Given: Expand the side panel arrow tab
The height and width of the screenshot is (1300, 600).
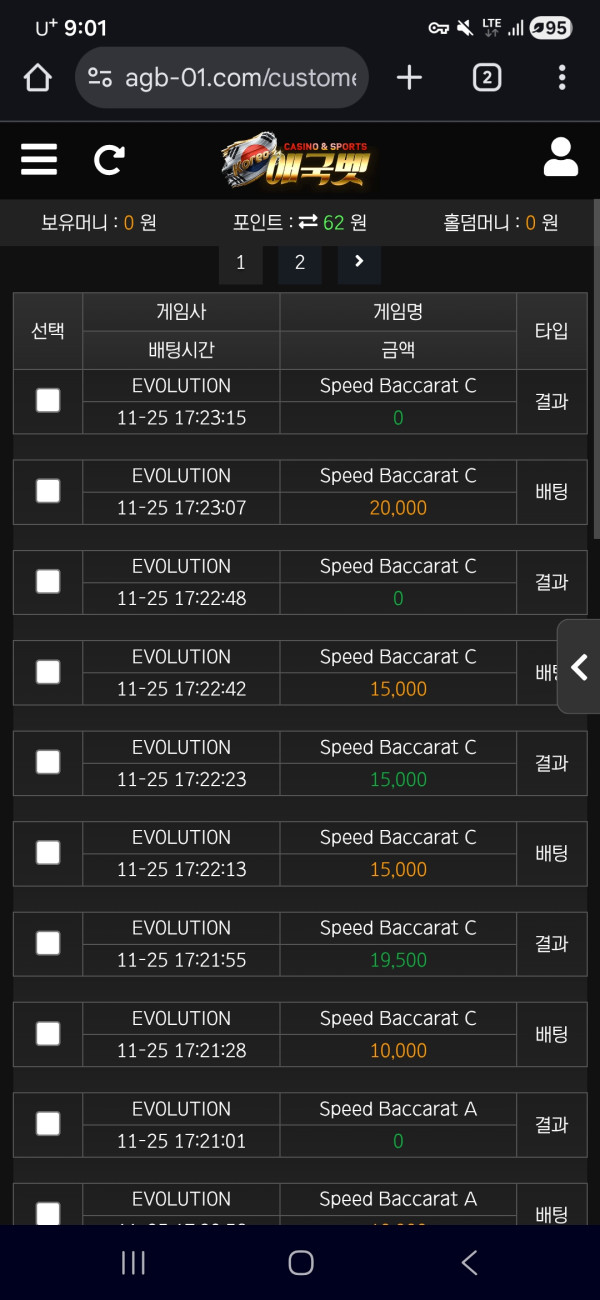Looking at the screenshot, I should tap(579, 667).
